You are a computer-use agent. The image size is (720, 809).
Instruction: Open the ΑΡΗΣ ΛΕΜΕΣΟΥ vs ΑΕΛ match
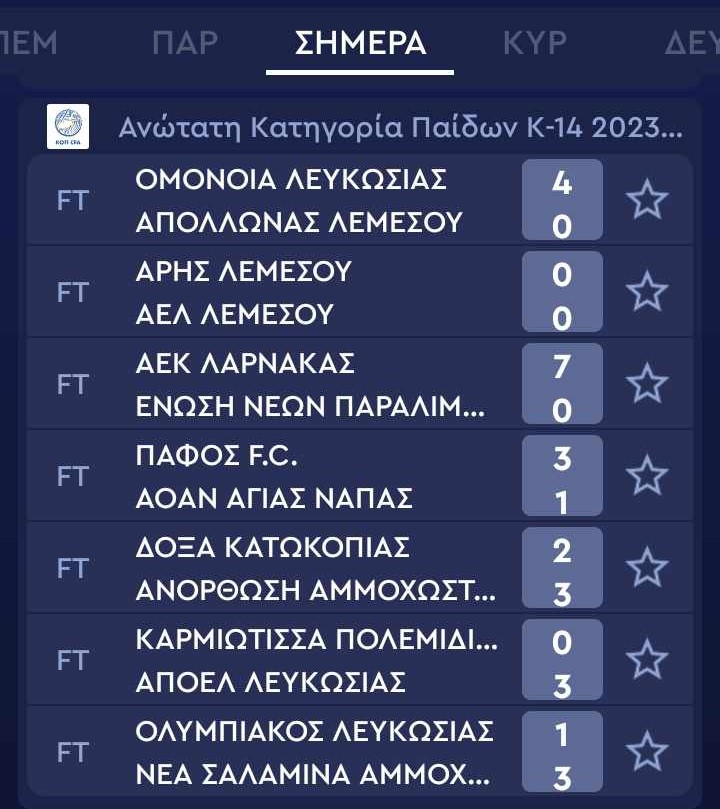[300, 293]
